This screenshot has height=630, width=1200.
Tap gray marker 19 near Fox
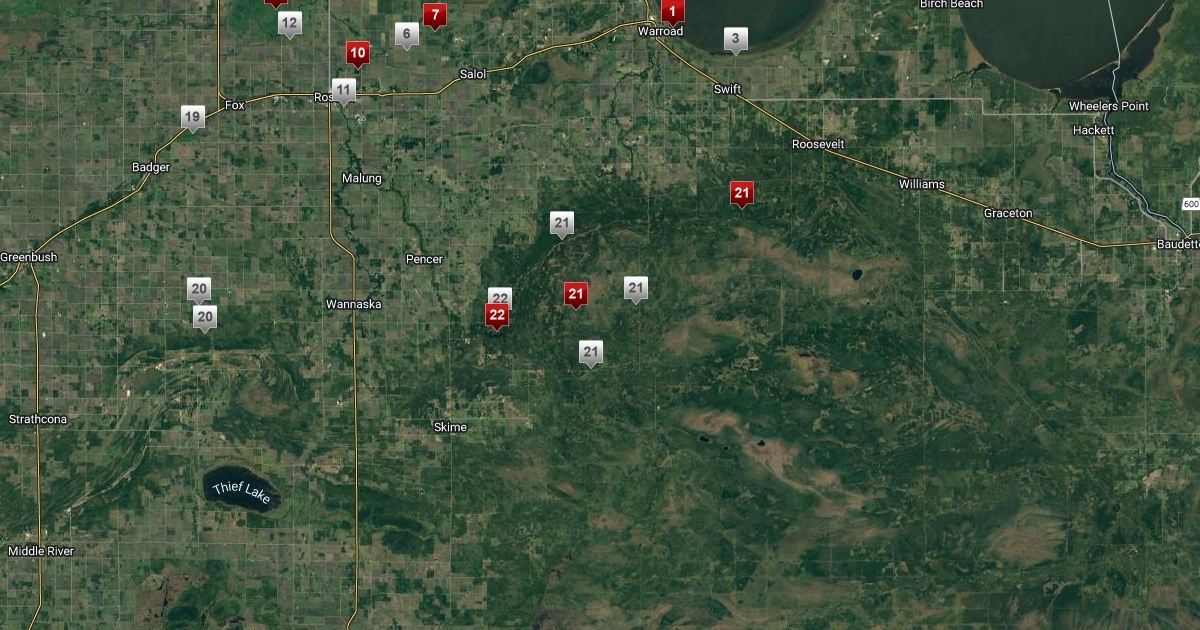(193, 117)
